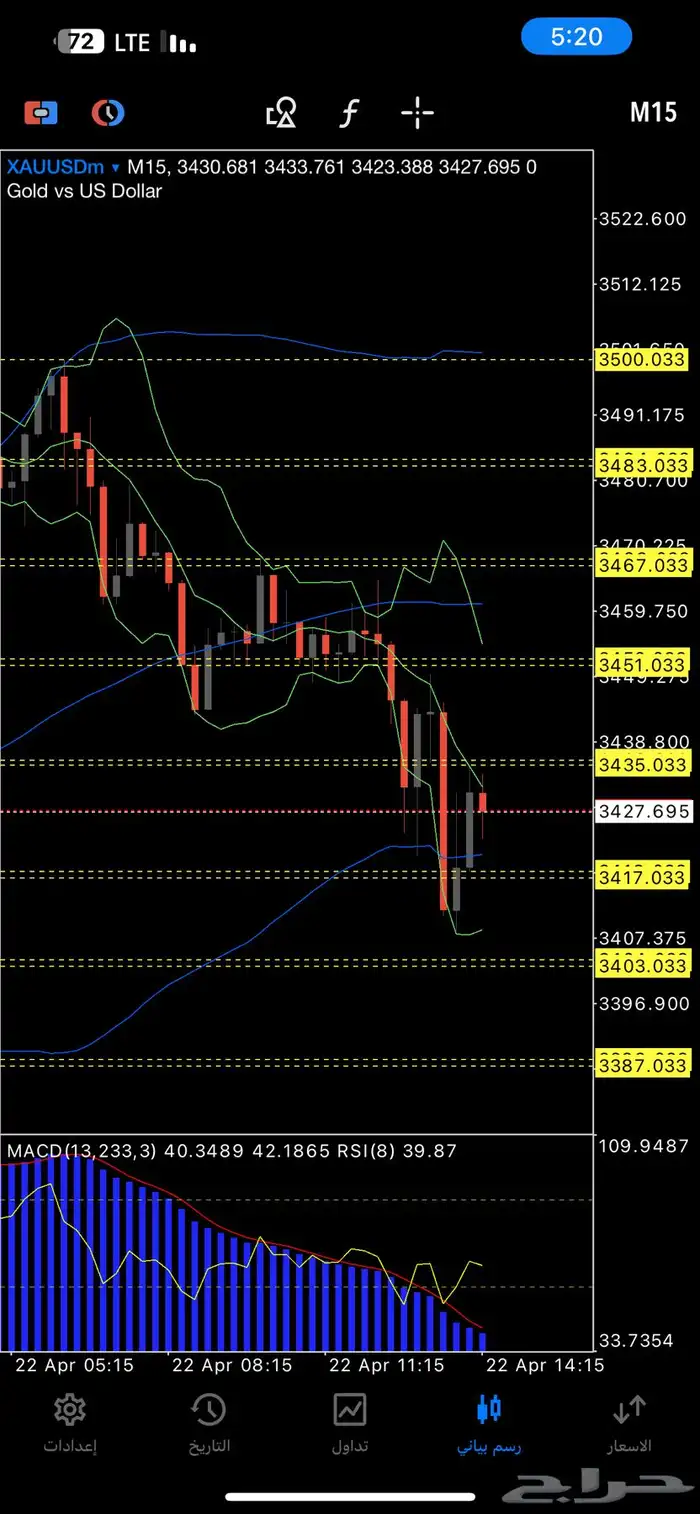The height and width of the screenshot is (1514, 700).
Task: Switch to the الاسعار quotes tab
Action: point(629,1422)
